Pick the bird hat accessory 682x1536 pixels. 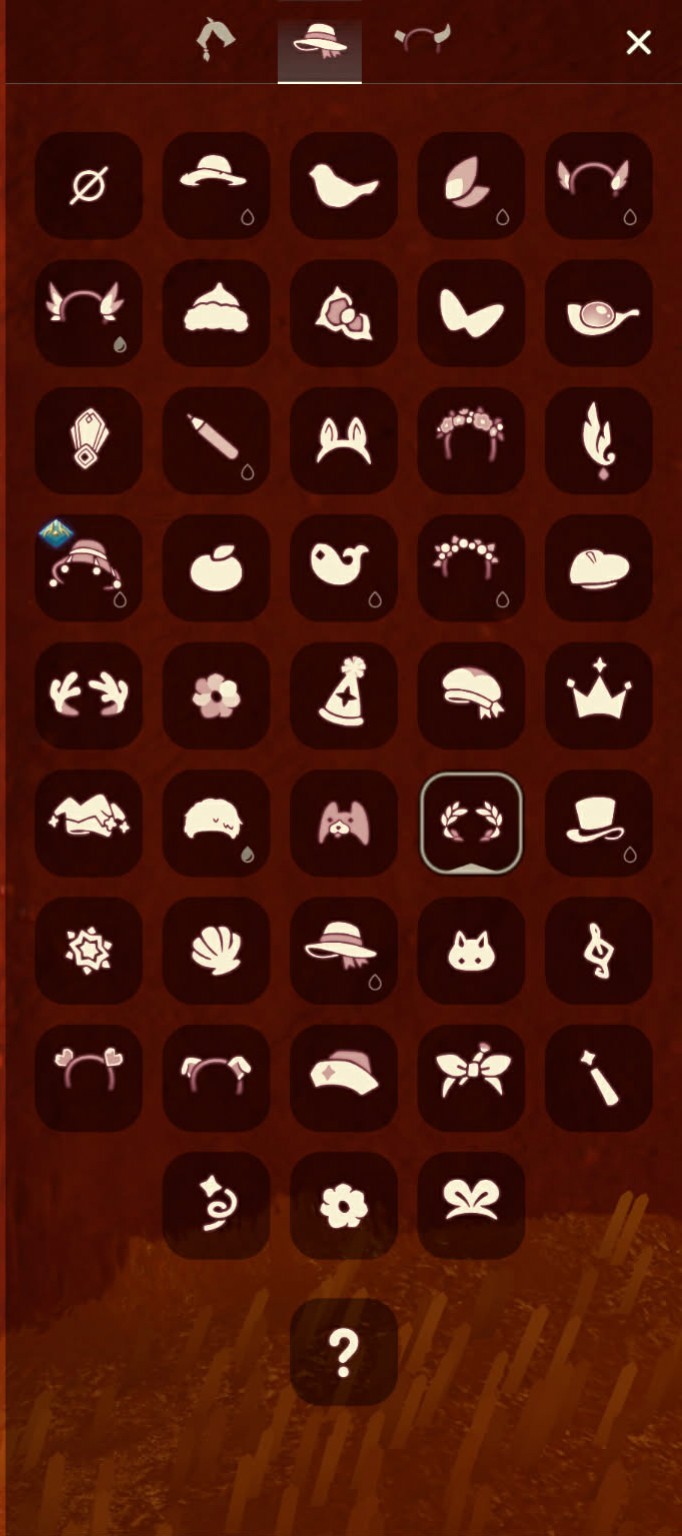pyautogui.click(x=343, y=185)
